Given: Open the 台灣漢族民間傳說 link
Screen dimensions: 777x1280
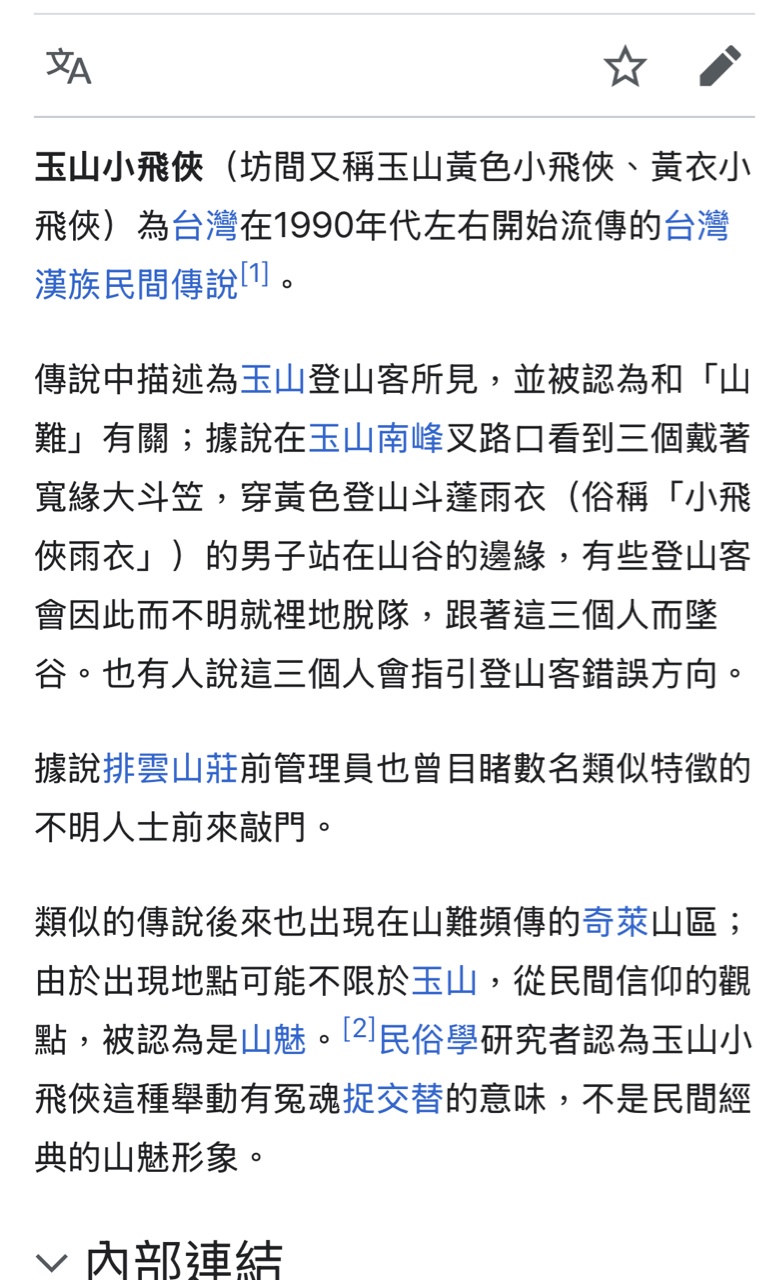Looking at the screenshot, I should click(x=136, y=284).
